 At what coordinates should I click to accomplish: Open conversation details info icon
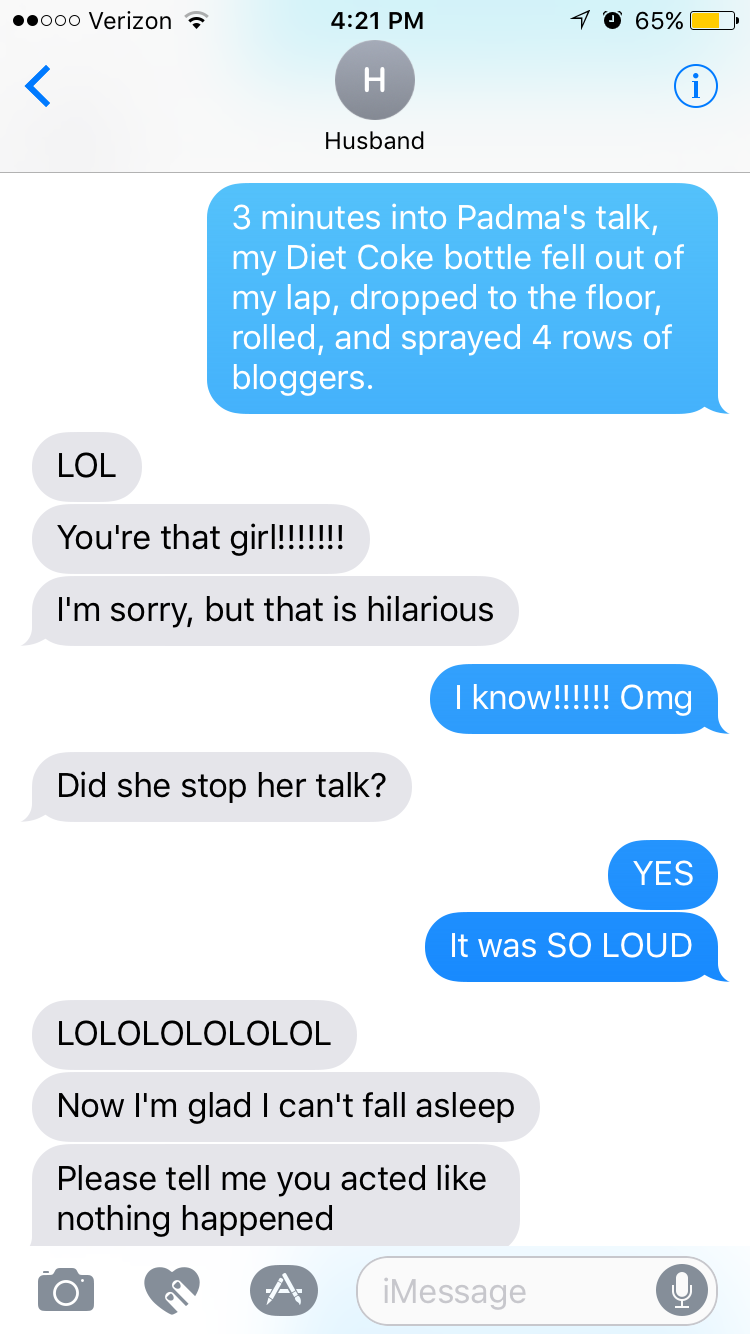pyautogui.click(x=696, y=87)
